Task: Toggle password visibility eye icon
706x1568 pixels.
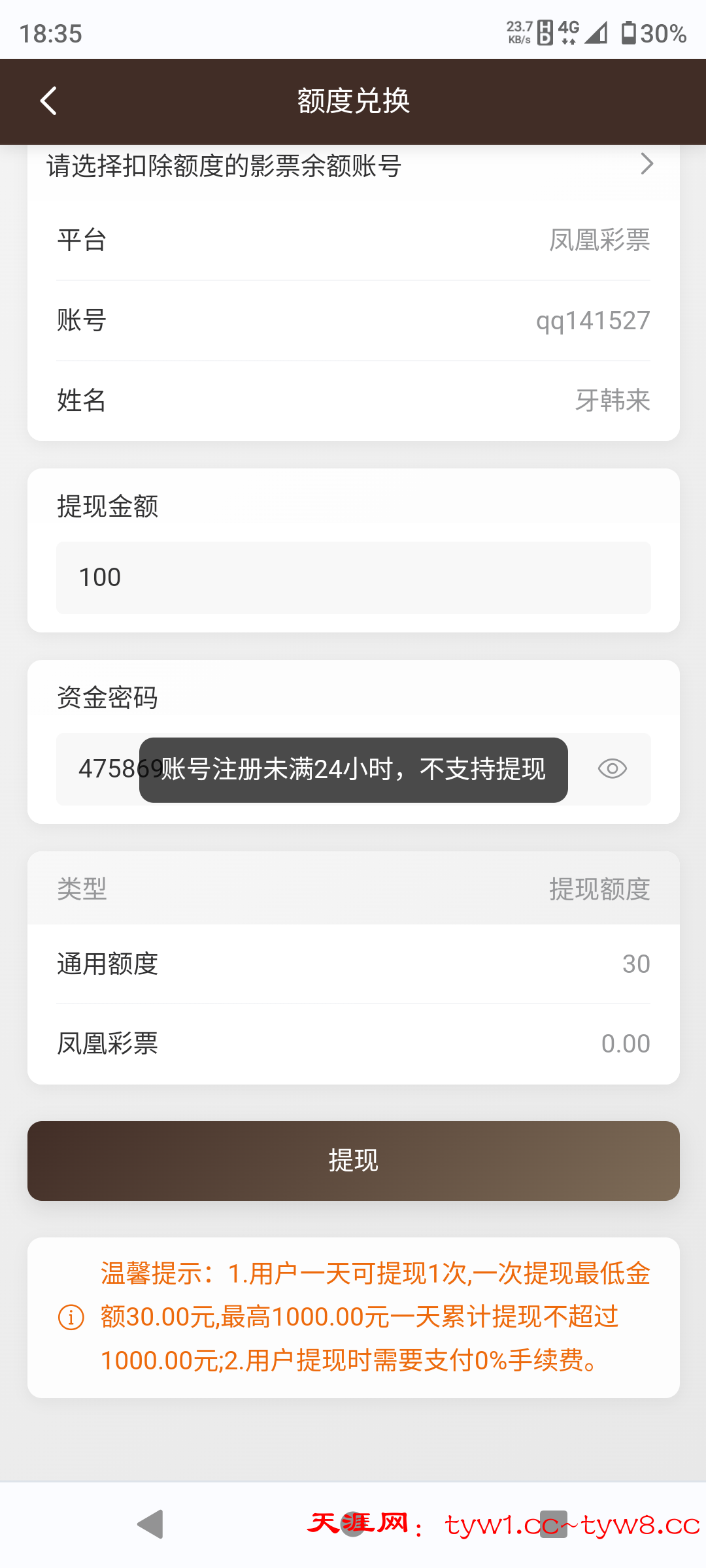Action: click(612, 769)
